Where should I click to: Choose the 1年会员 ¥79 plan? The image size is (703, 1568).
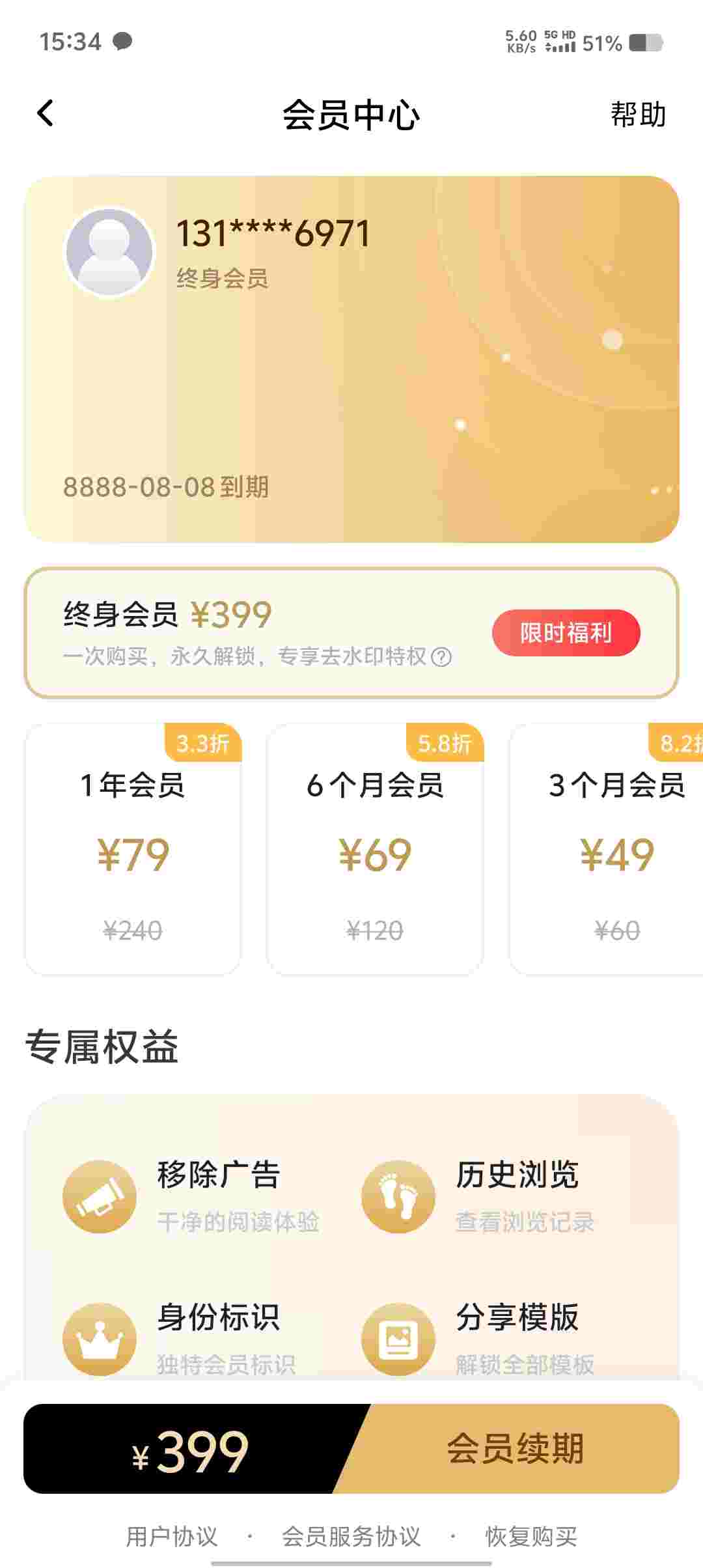tap(133, 850)
